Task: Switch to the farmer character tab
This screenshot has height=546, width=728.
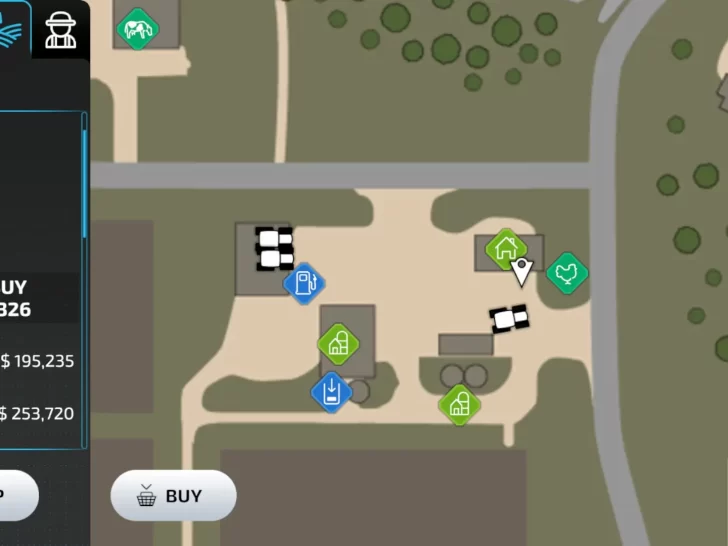Action: click(61, 30)
